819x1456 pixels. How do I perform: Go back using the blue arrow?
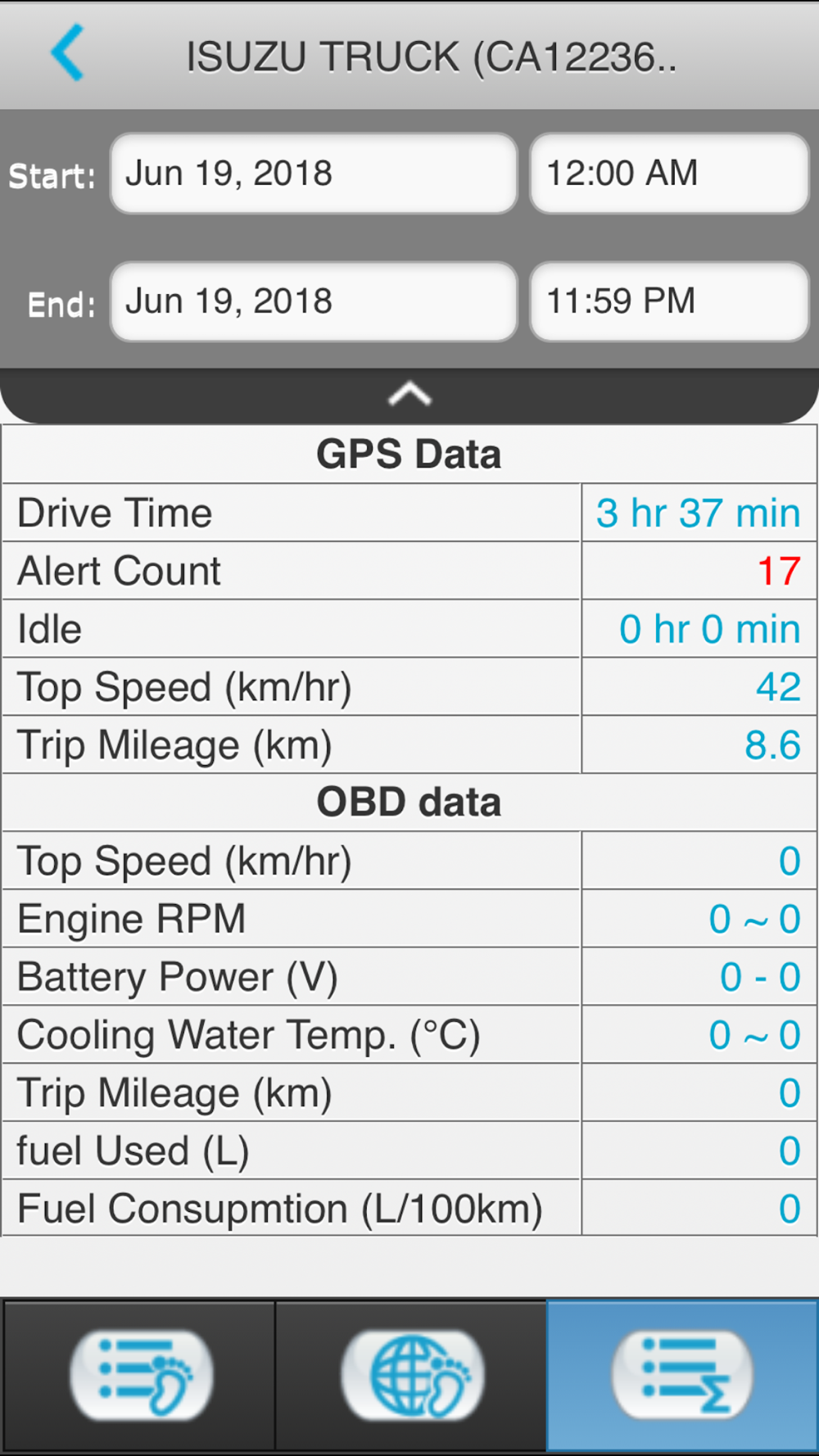[x=67, y=53]
